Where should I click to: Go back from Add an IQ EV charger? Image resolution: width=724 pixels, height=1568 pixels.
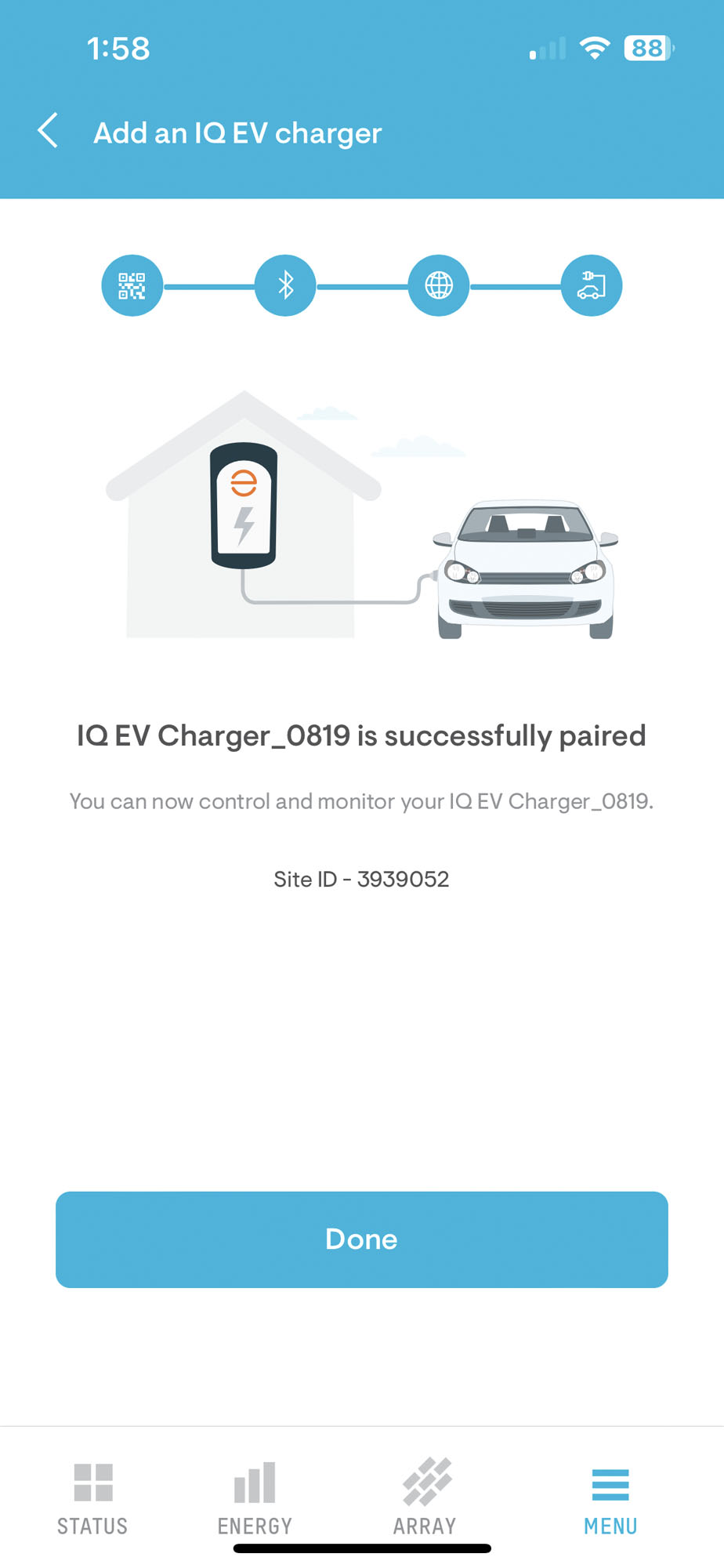(49, 131)
